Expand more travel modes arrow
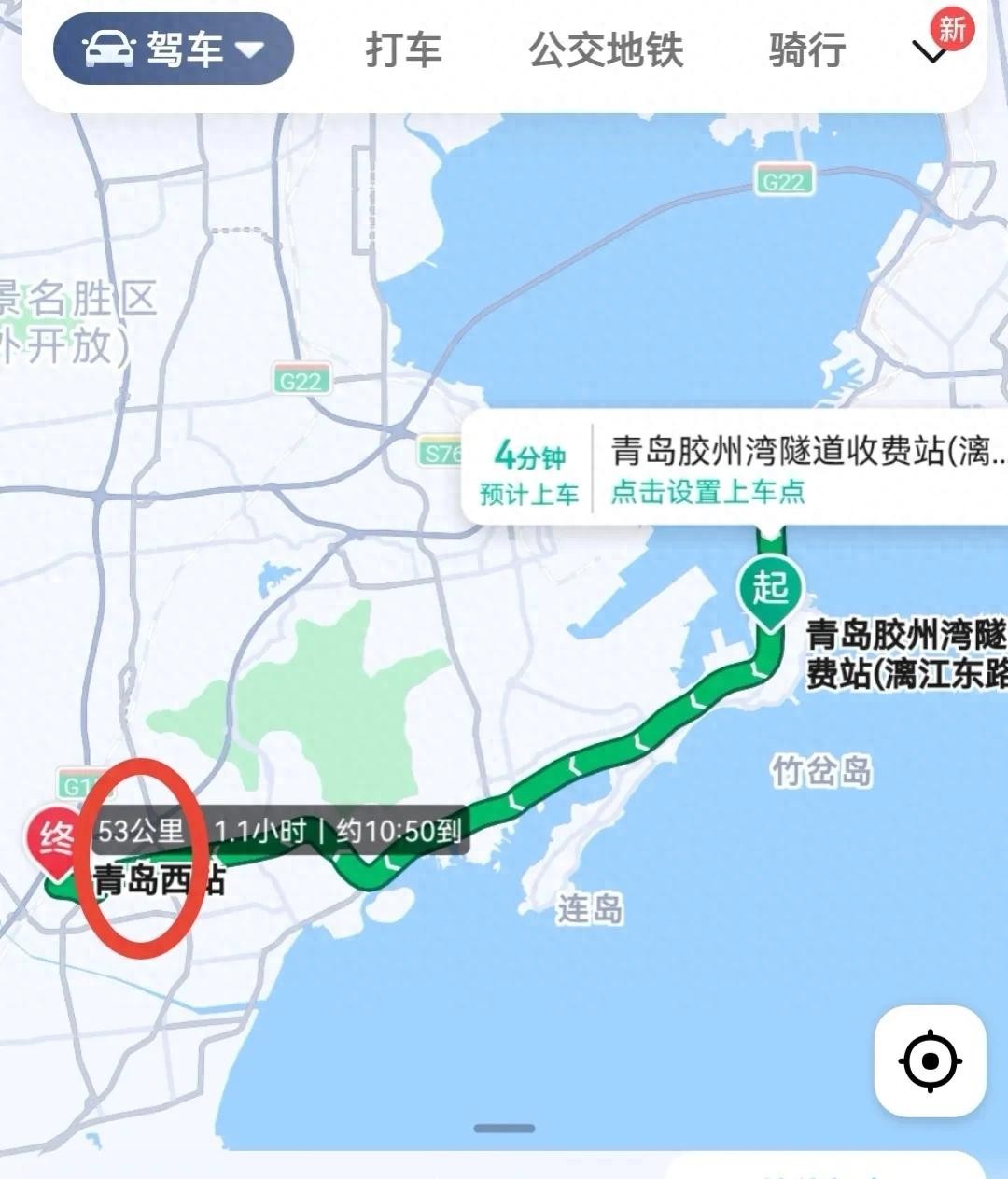Screen dimensions: 1008x1179 932,53
